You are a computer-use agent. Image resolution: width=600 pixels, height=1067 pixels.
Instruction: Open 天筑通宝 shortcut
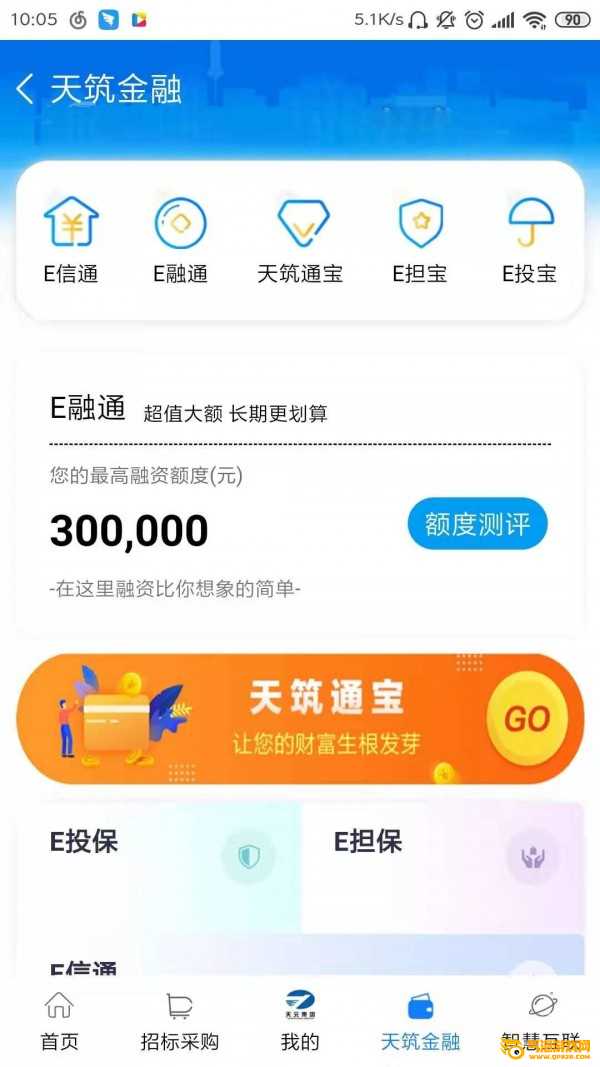point(300,241)
